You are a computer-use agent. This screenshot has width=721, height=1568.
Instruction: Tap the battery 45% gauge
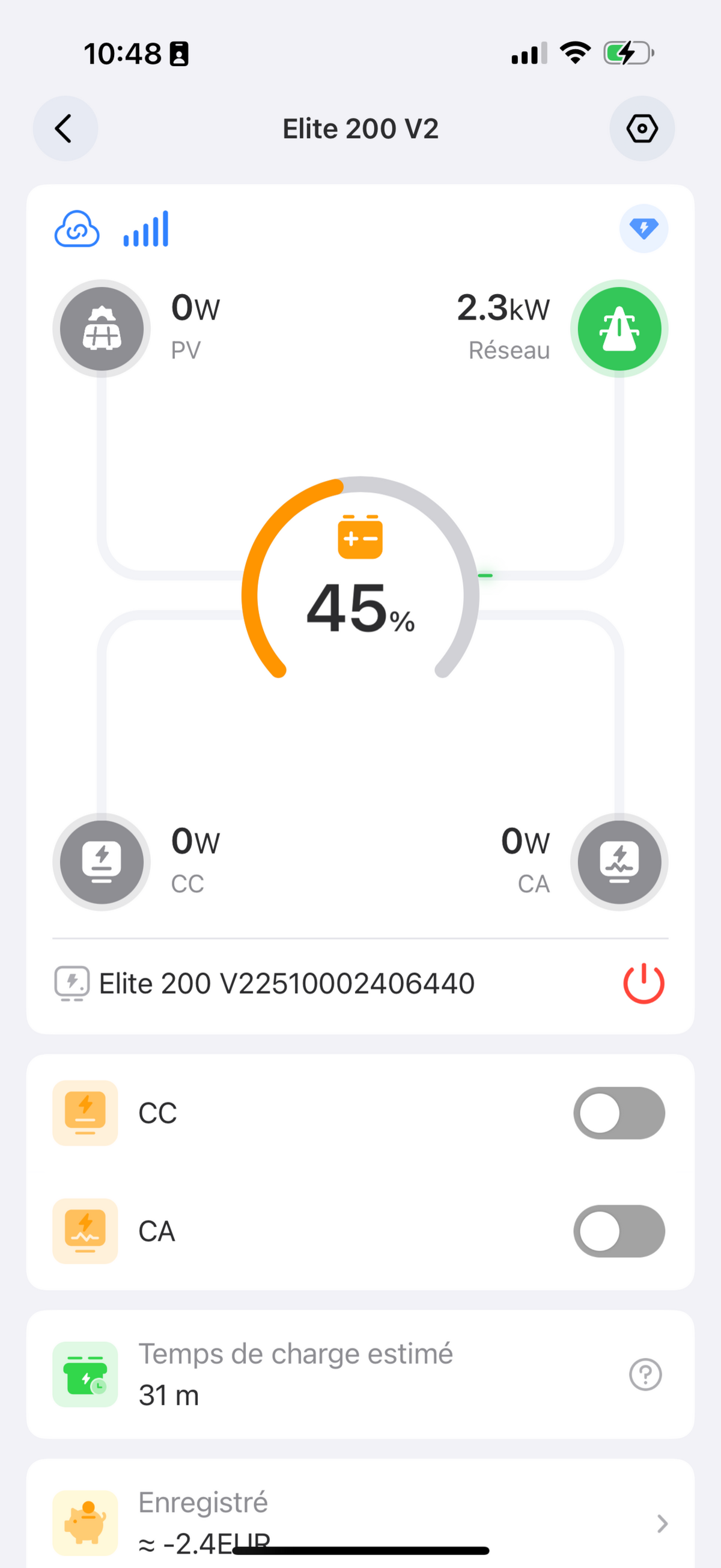point(360,584)
